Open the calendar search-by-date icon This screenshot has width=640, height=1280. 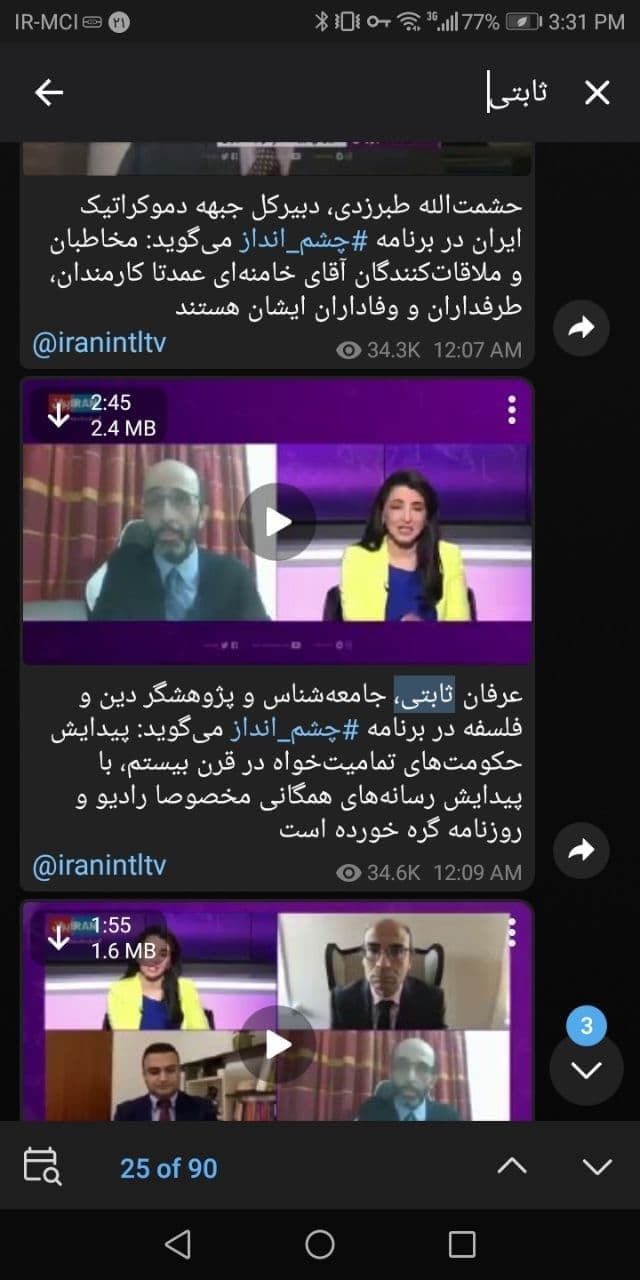click(x=42, y=1167)
